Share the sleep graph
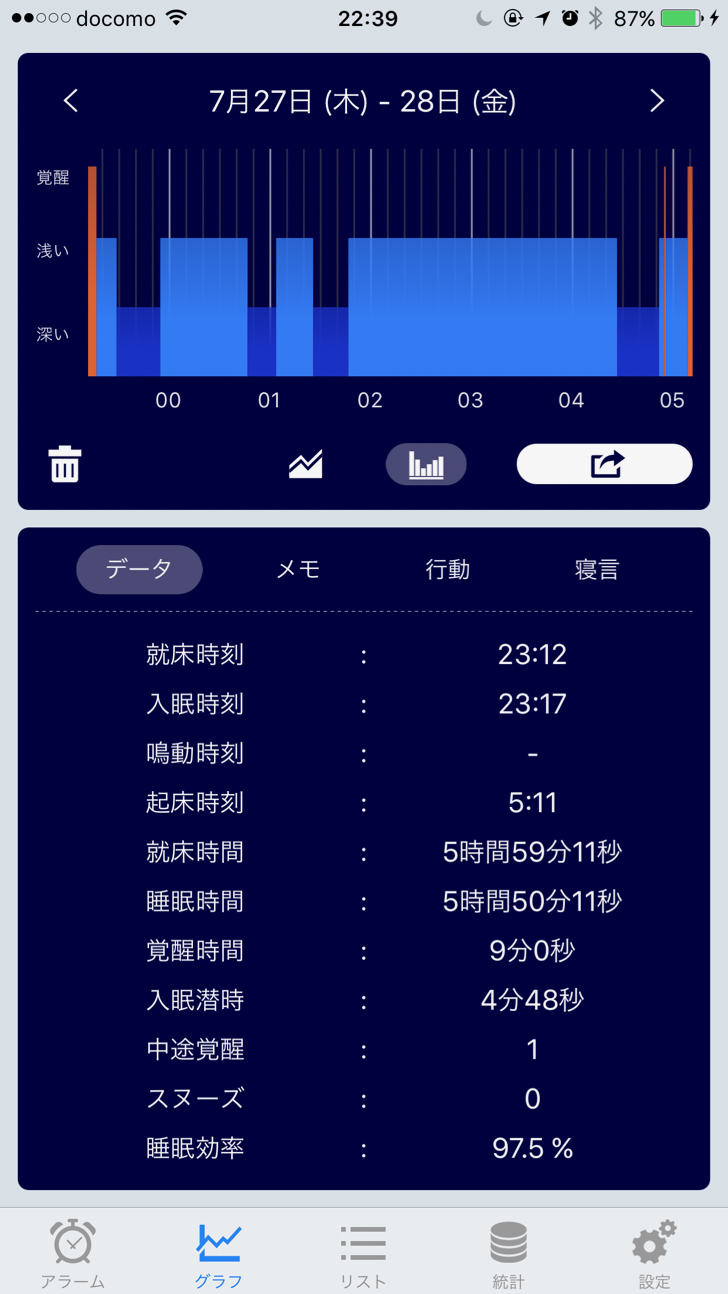Viewport: 728px width, 1294px height. point(604,464)
